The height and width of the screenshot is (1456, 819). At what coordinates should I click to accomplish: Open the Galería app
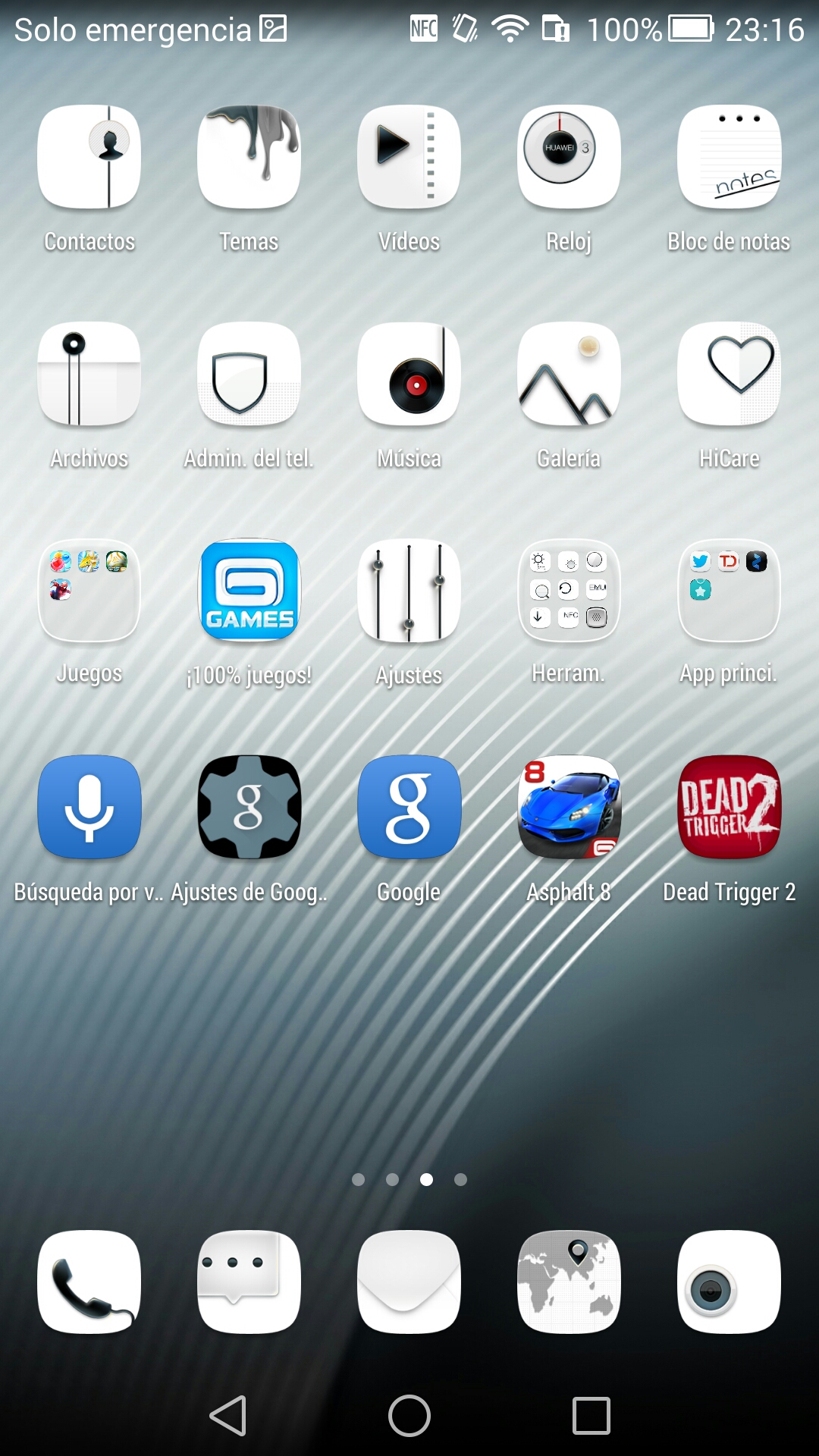click(x=570, y=374)
